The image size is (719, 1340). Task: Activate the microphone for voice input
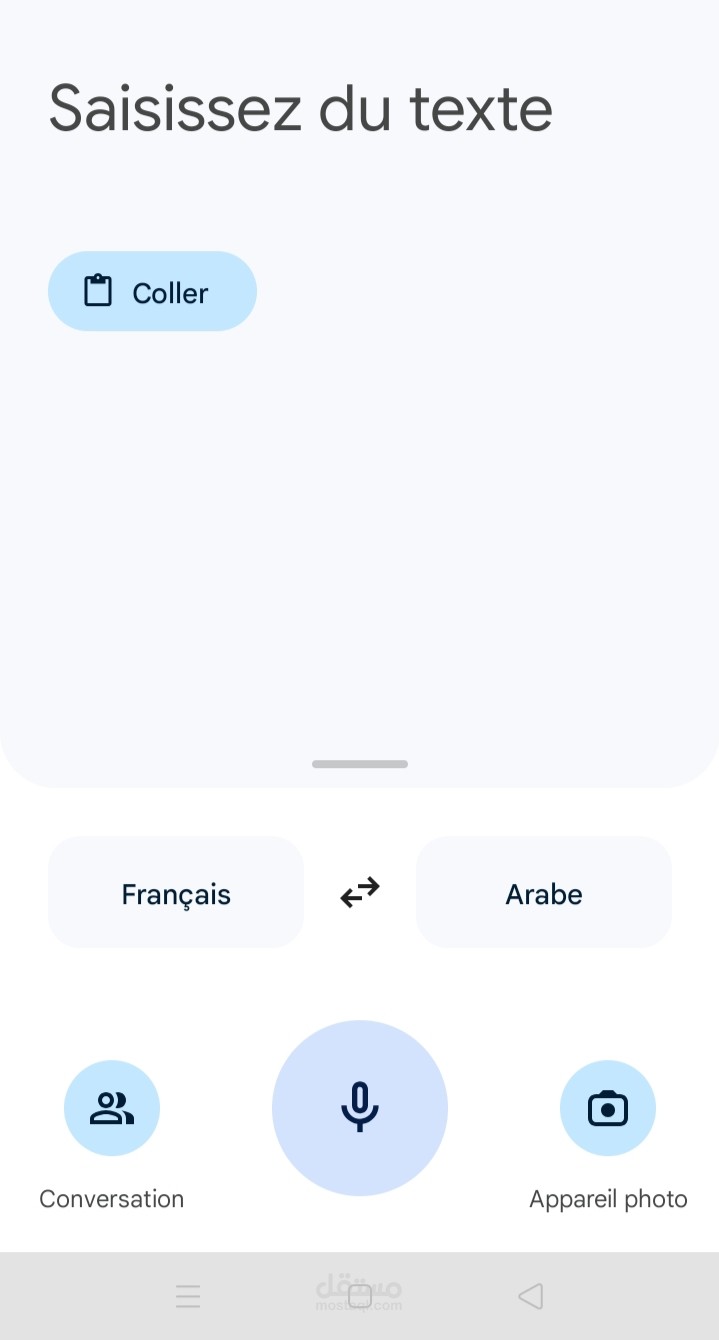point(360,1108)
